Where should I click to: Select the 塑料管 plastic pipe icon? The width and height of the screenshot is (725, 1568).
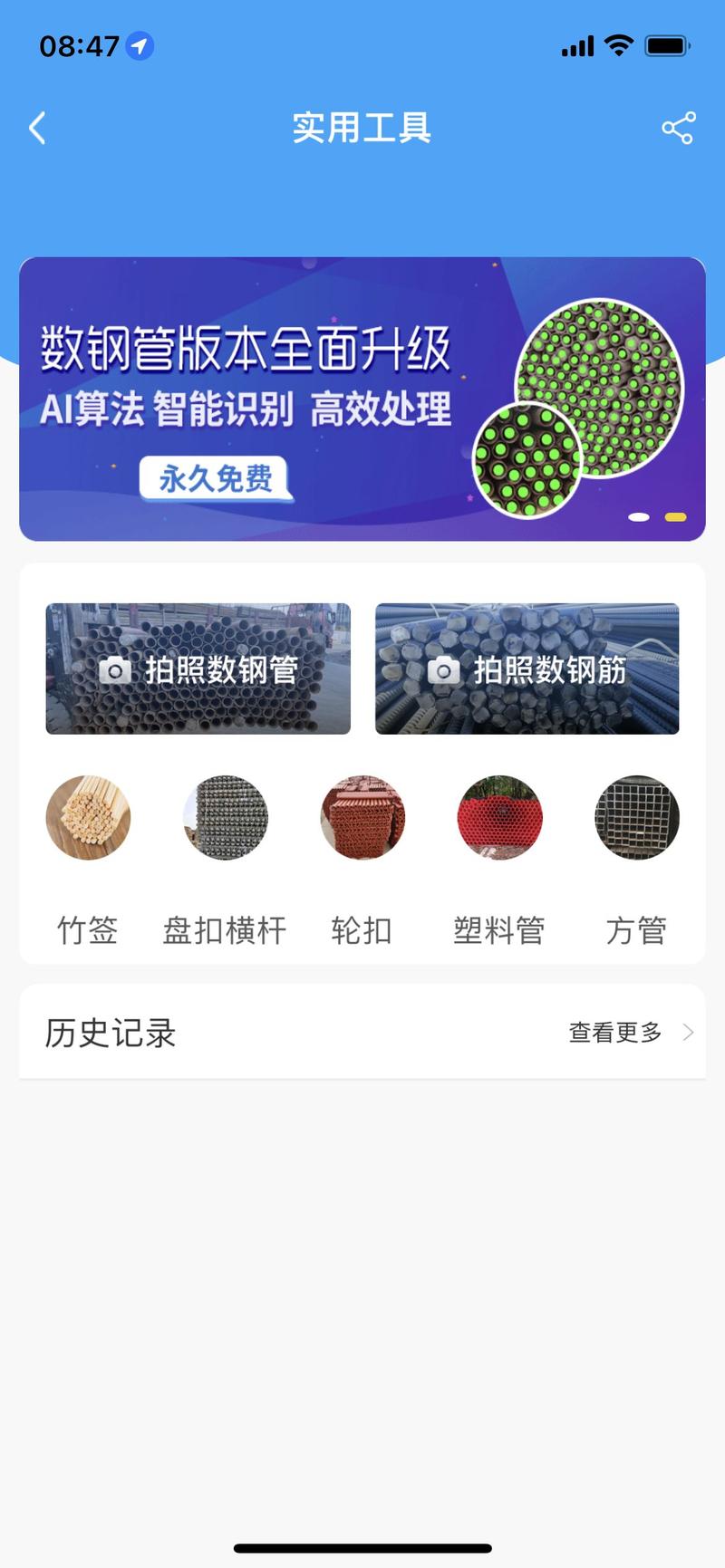(499, 817)
